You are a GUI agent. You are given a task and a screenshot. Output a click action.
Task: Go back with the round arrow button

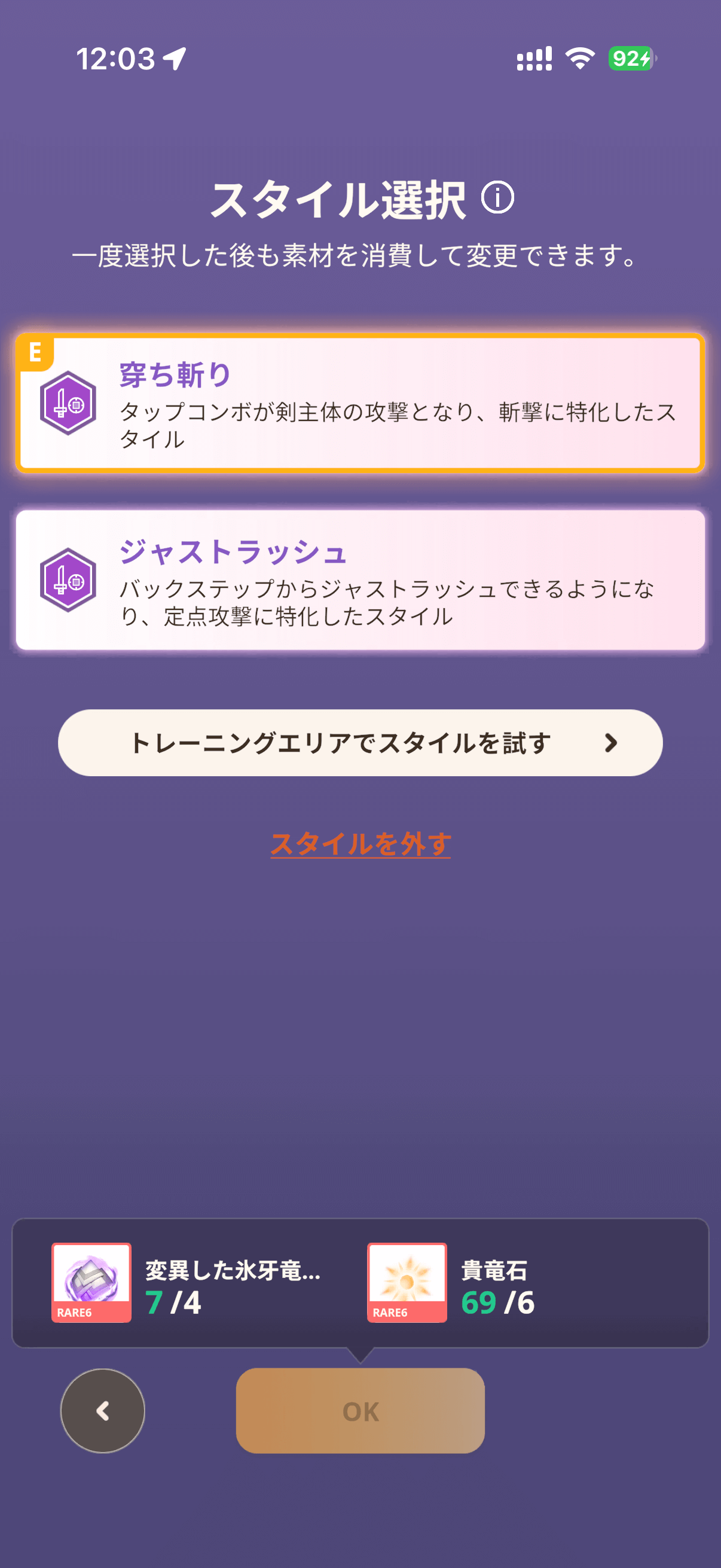(103, 1410)
